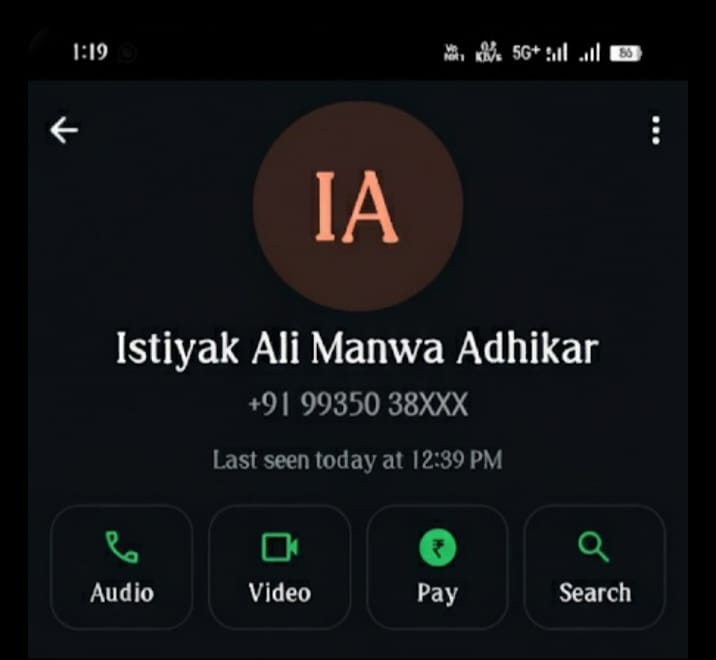Start an Audio call
This screenshot has width=716, height=660.
[x=122, y=566]
